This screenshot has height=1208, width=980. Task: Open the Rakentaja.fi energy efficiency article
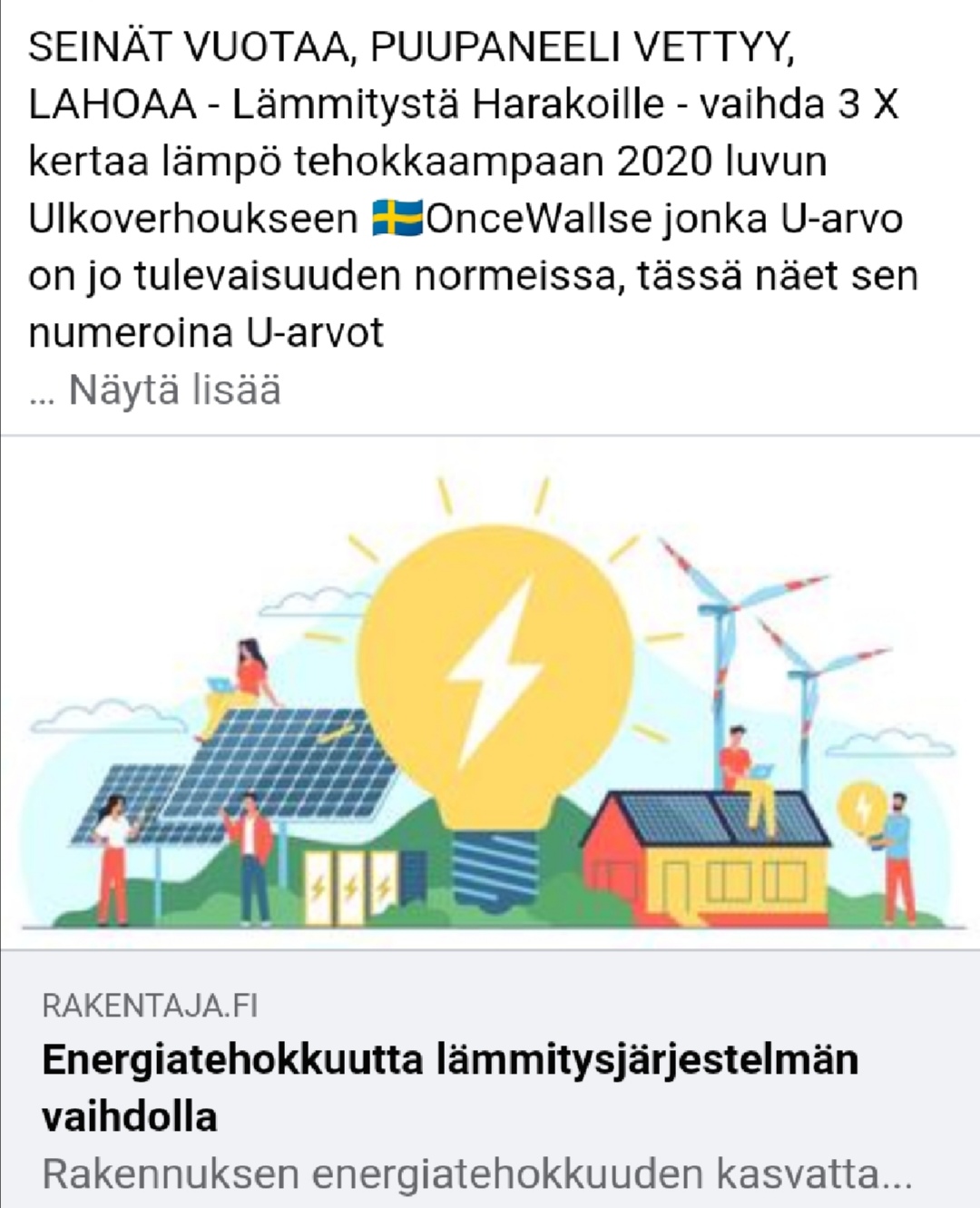point(450,1086)
